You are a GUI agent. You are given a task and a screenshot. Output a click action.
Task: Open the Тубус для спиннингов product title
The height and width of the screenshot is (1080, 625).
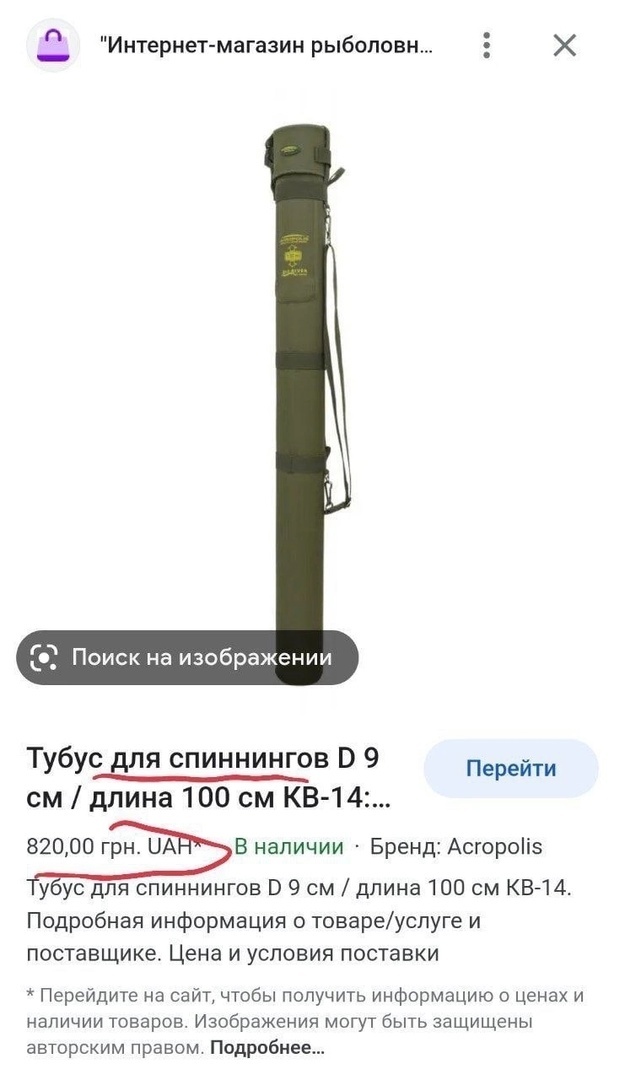(203, 779)
